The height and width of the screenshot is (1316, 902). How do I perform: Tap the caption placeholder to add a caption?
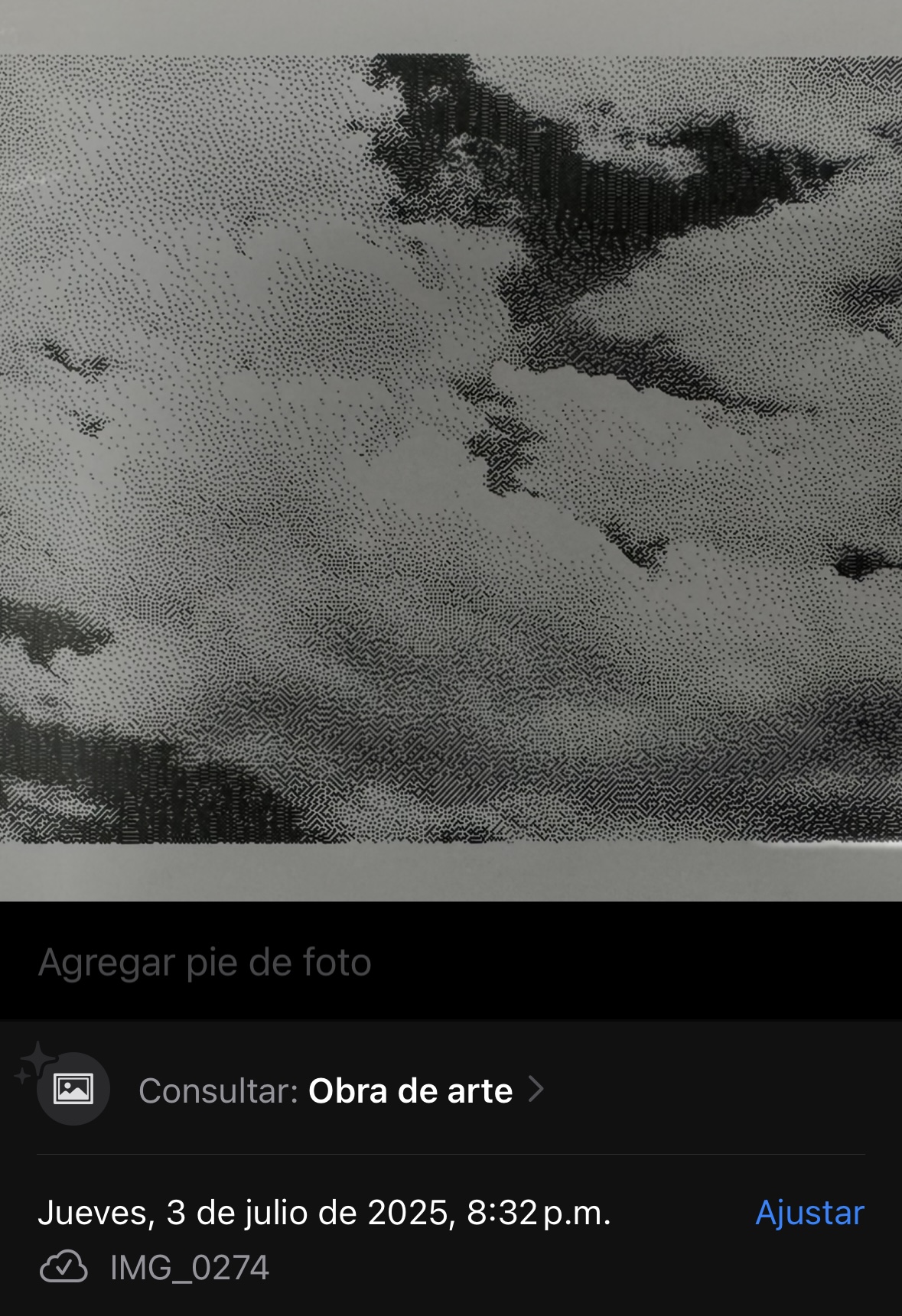pos(205,962)
